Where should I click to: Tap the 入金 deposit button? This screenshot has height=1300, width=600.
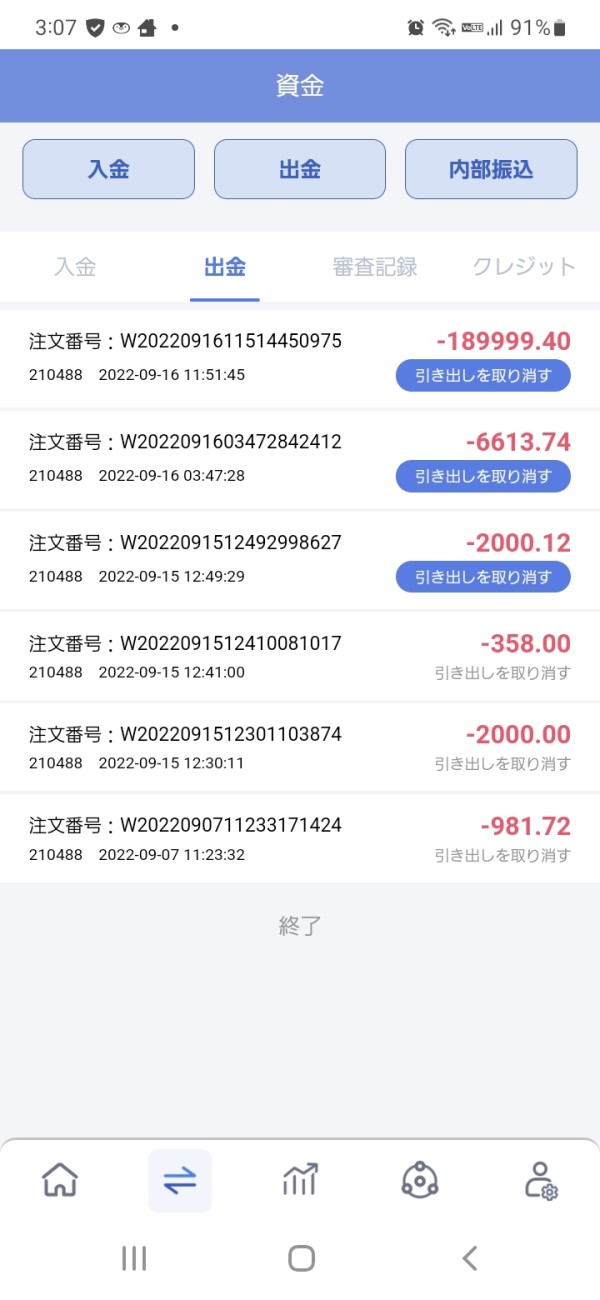point(108,169)
